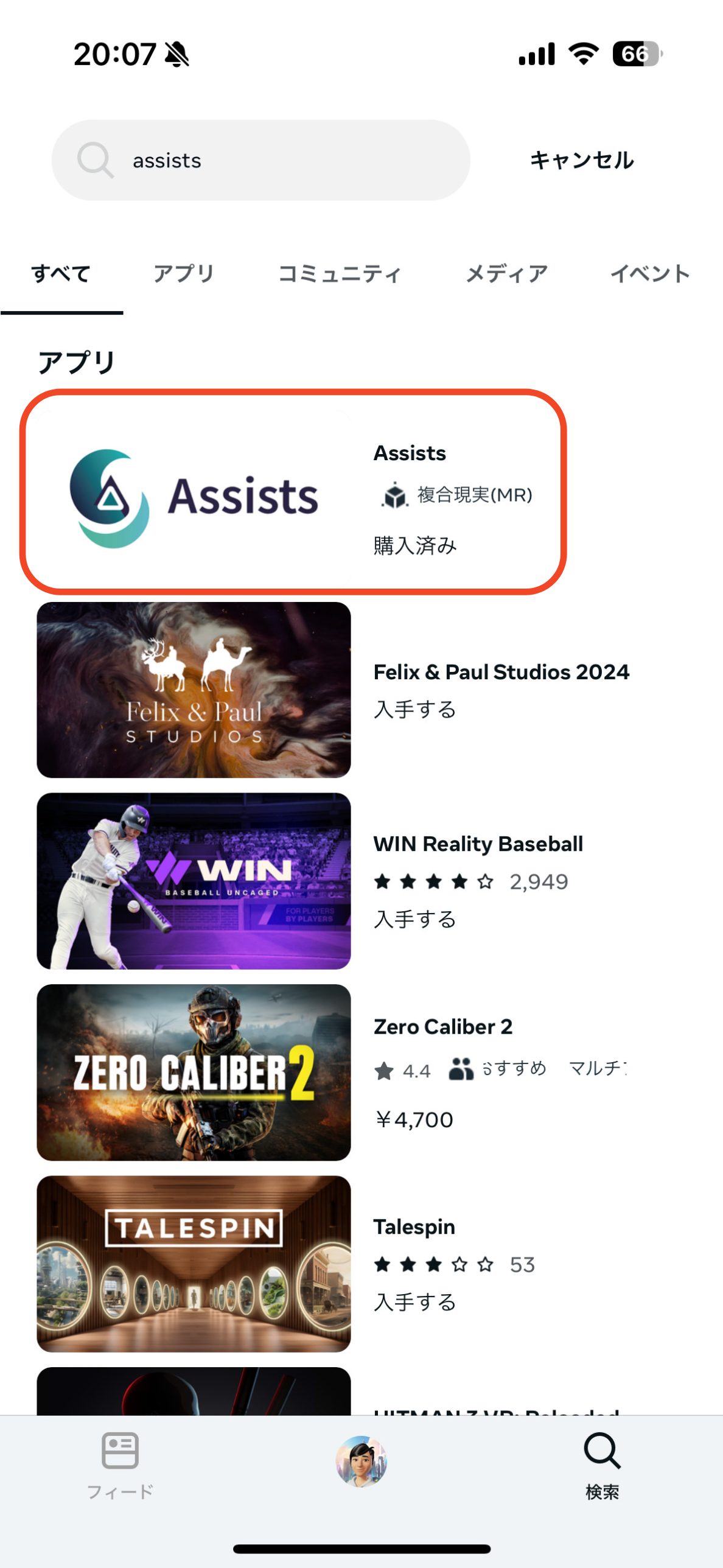Cancel the search with キャンセル
The height and width of the screenshot is (1568, 723).
pos(582,161)
